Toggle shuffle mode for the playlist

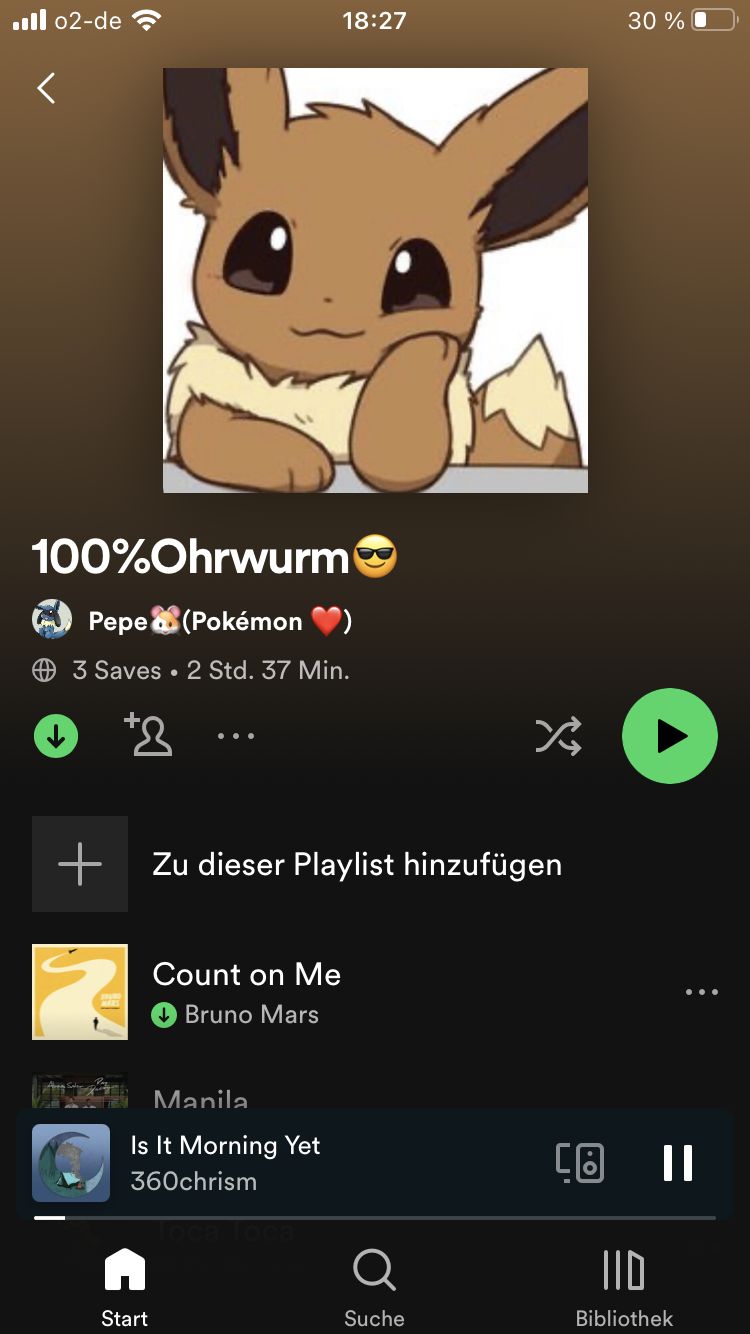pos(558,736)
